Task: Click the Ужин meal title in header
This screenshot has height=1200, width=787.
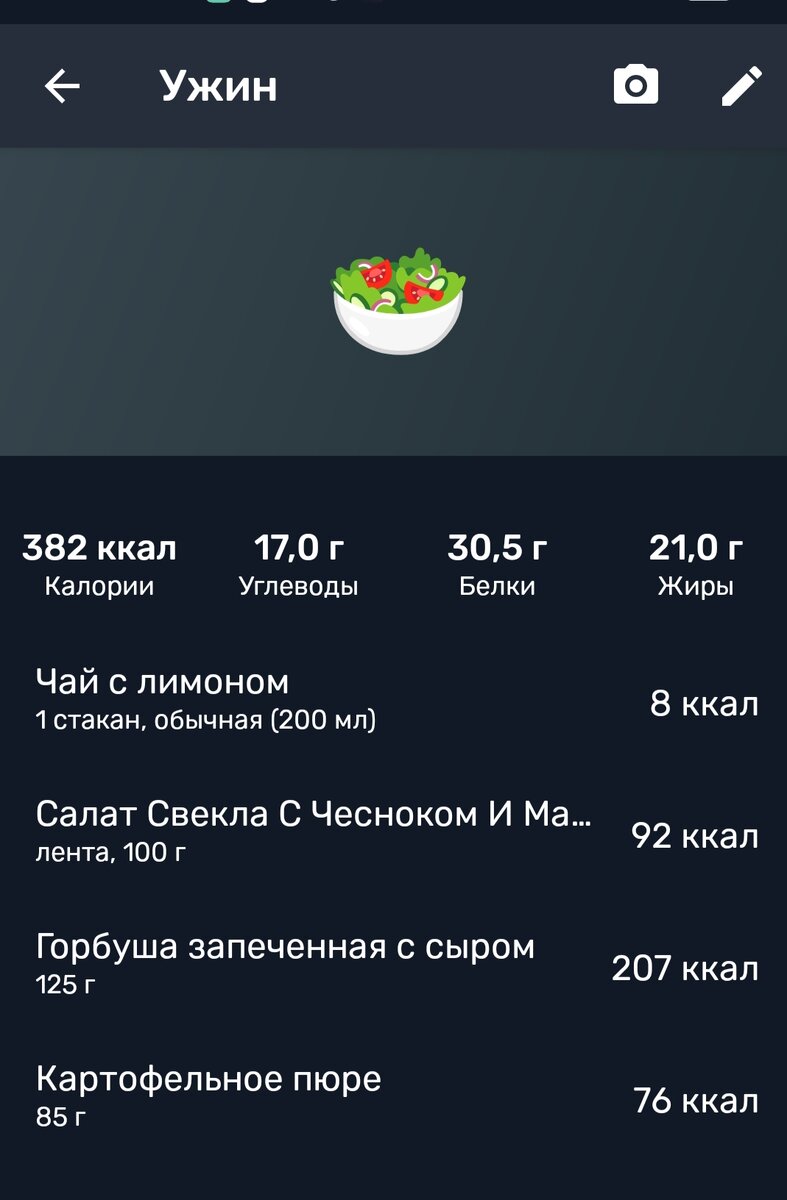Action: [217, 85]
